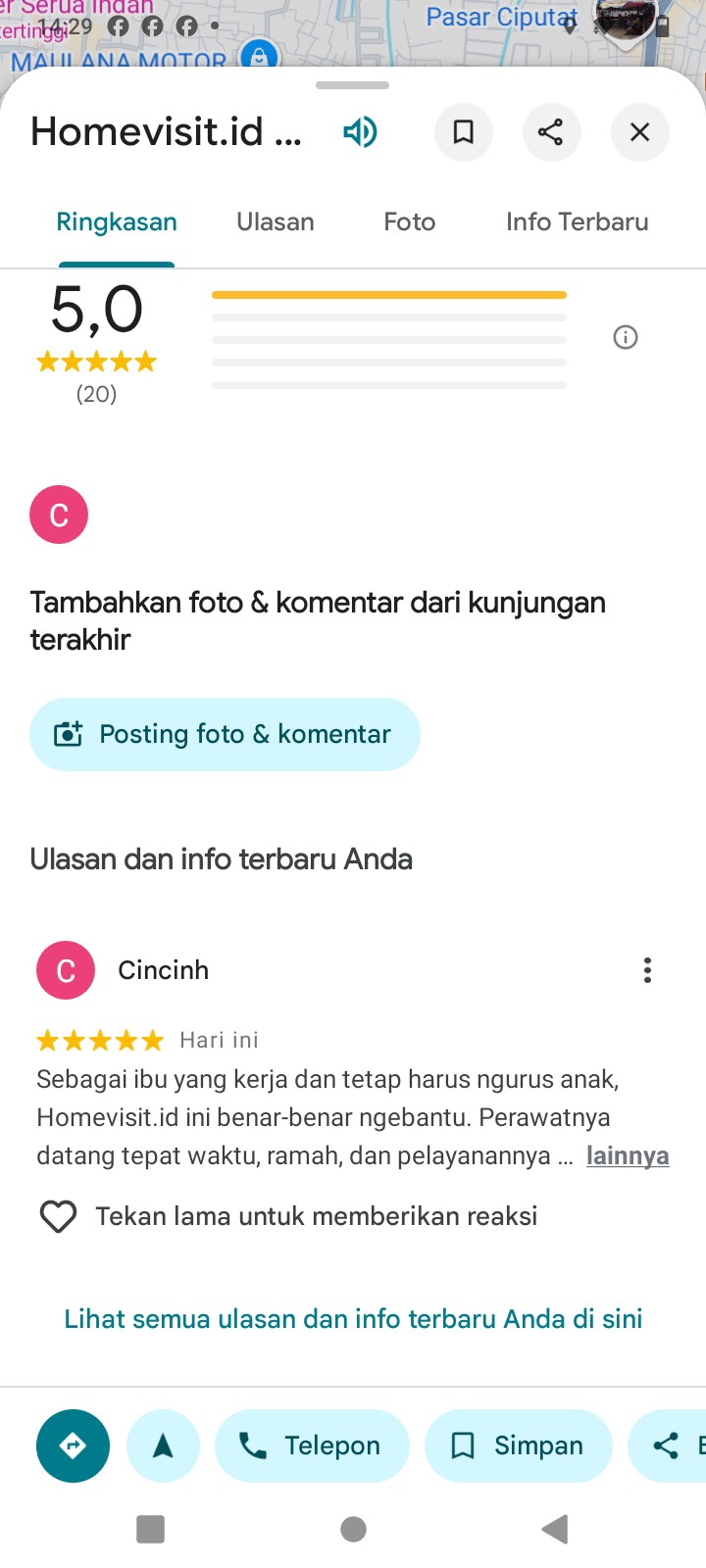Play the place name pronunciation audio
The image size is (706, 1568).
(x=360, y=131)
